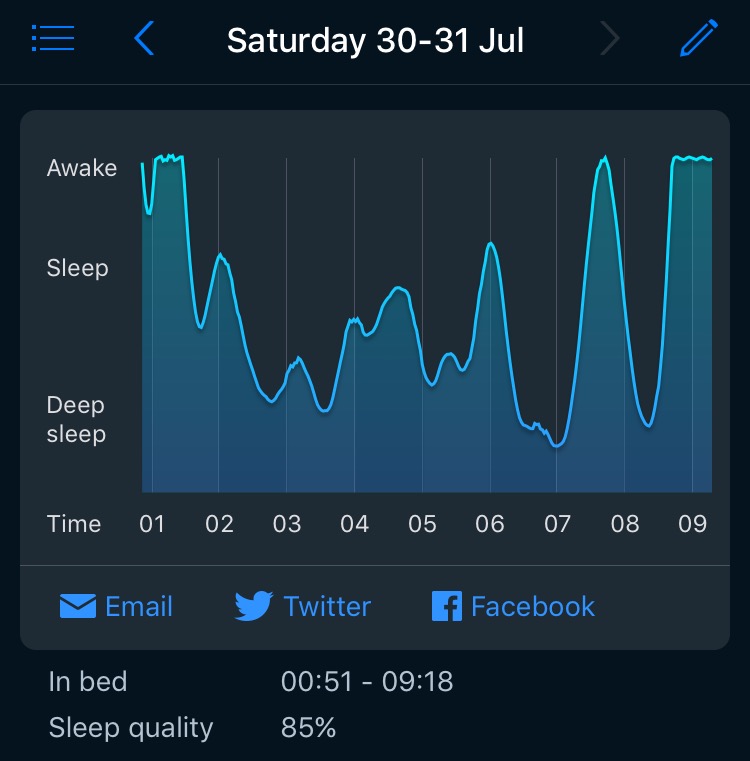The image size is (750, 761).
Task: Go to the previous night's sleep
Action: 144,39
